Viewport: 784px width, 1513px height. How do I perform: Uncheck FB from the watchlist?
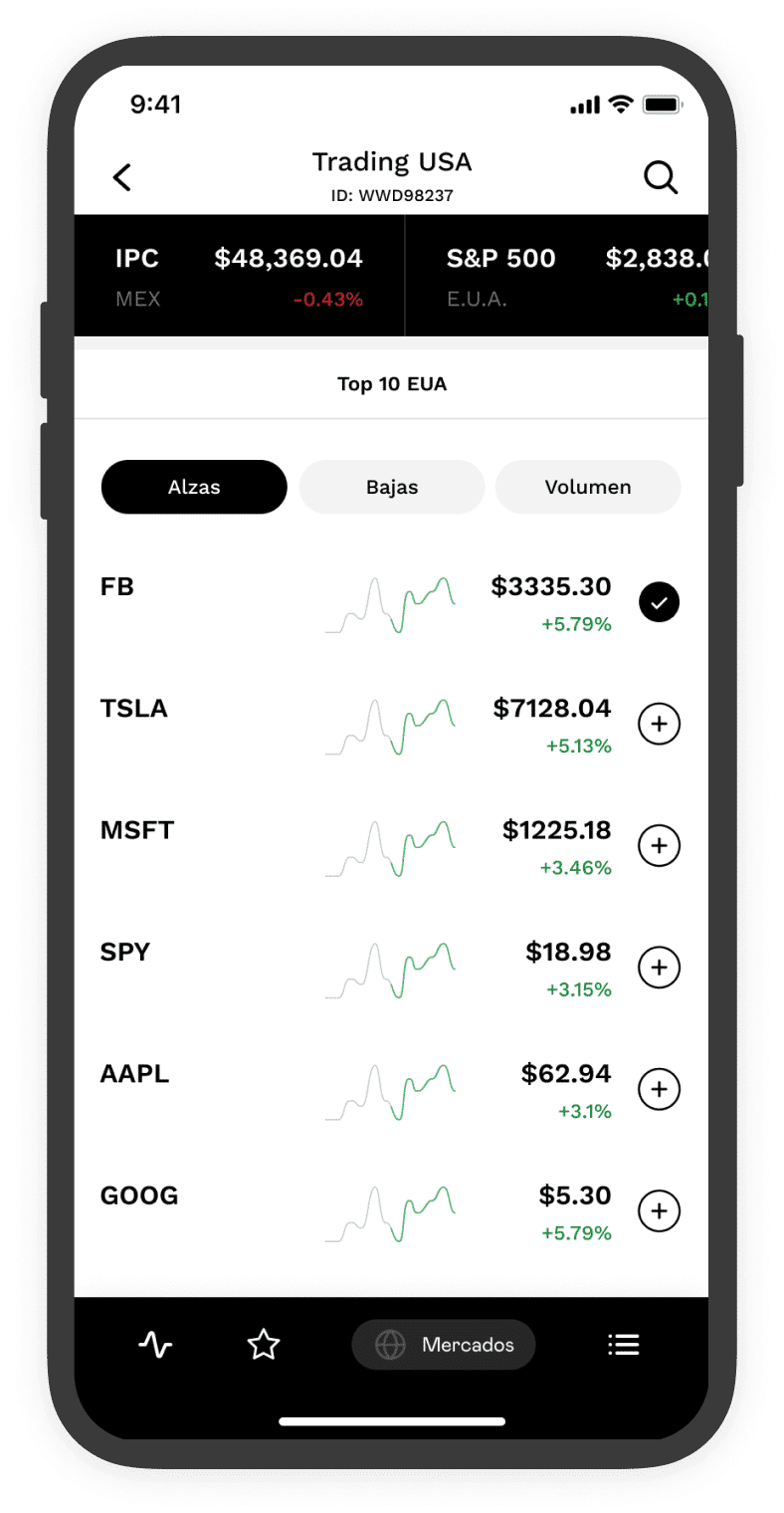pyautogui.click(x=659, y=602)
